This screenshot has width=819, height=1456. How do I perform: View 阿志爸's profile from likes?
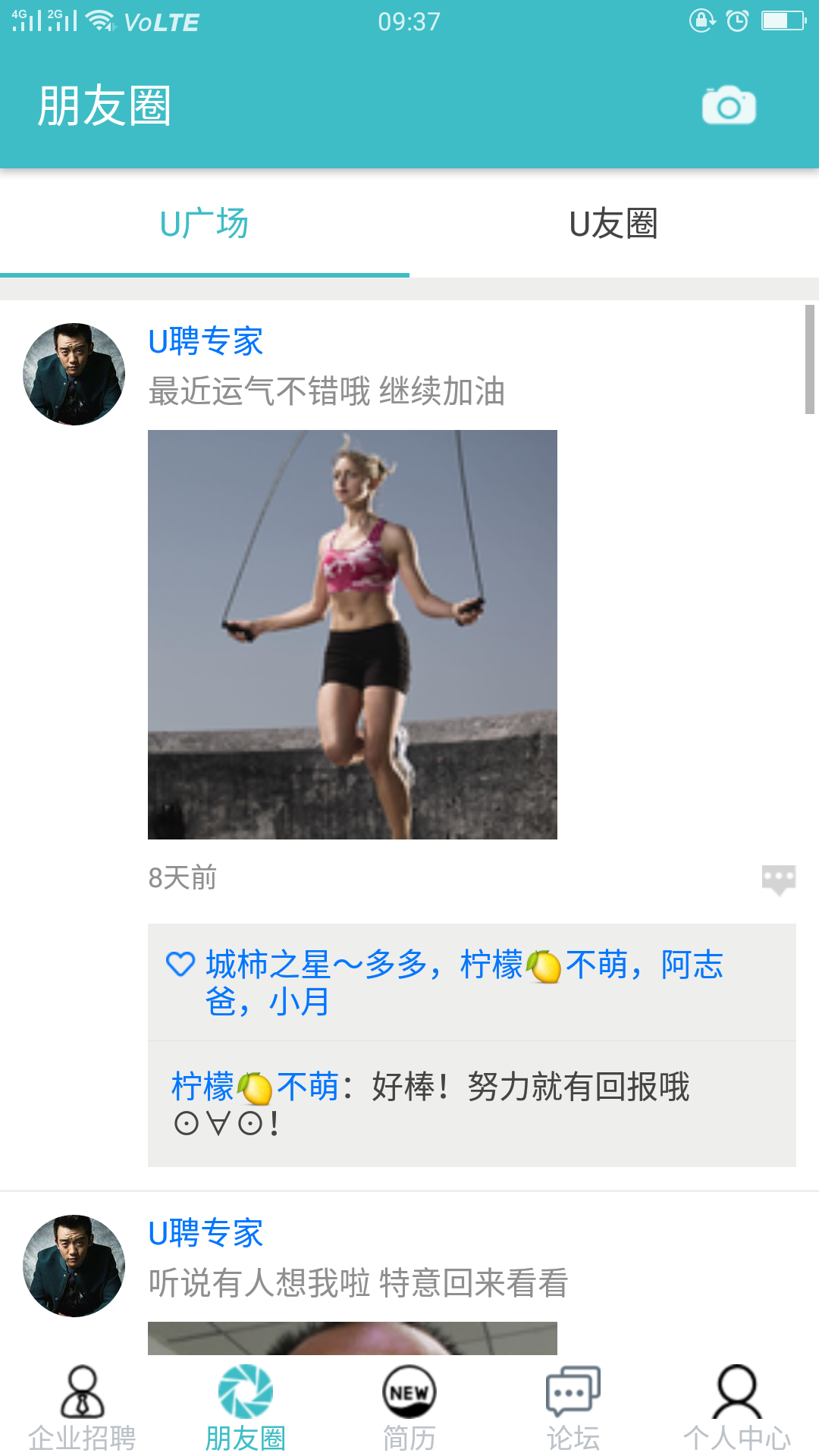coord(692,965)
